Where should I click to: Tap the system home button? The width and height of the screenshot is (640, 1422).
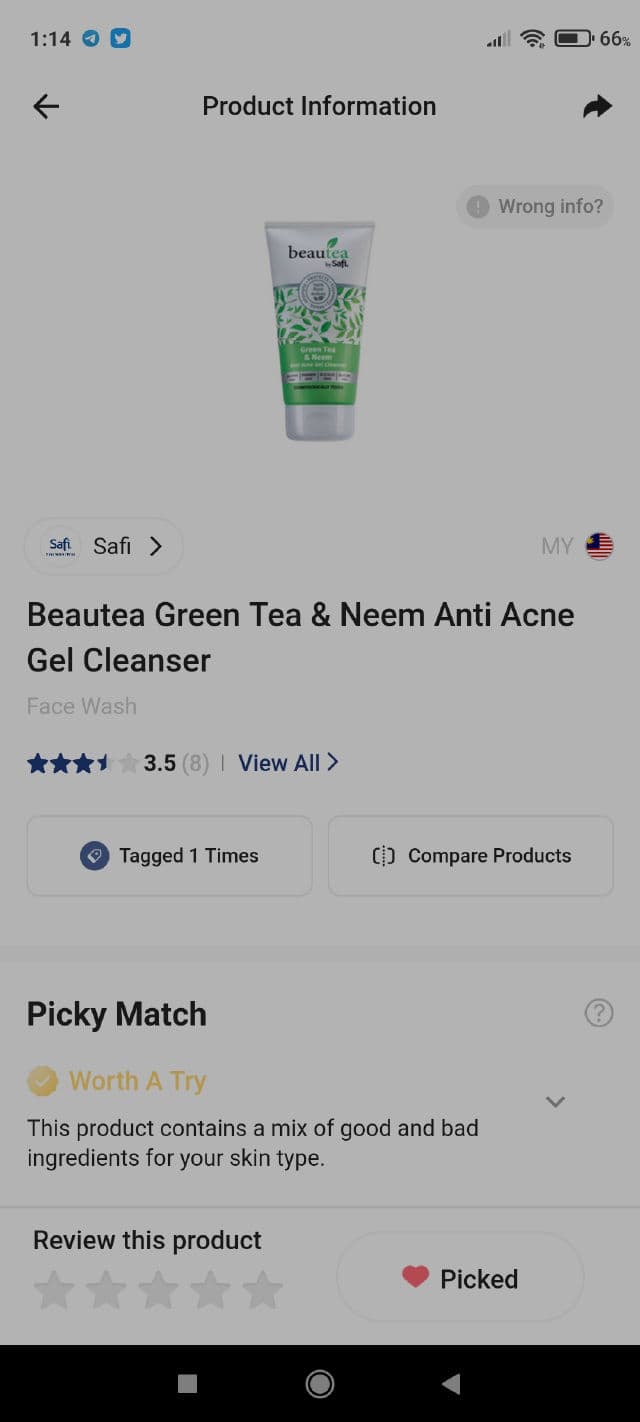click(320, 1383)
